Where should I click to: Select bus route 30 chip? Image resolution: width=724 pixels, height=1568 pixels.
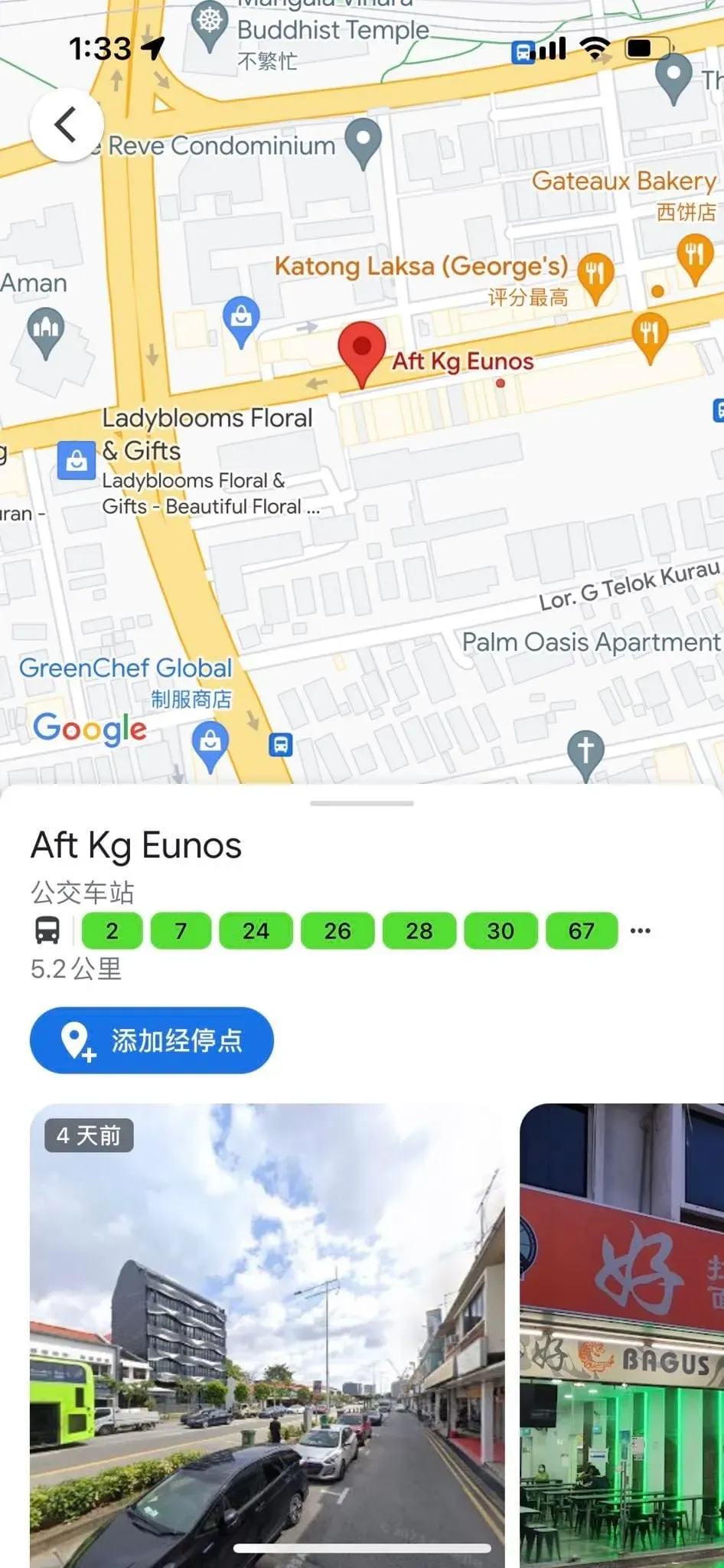coord(501,931)
